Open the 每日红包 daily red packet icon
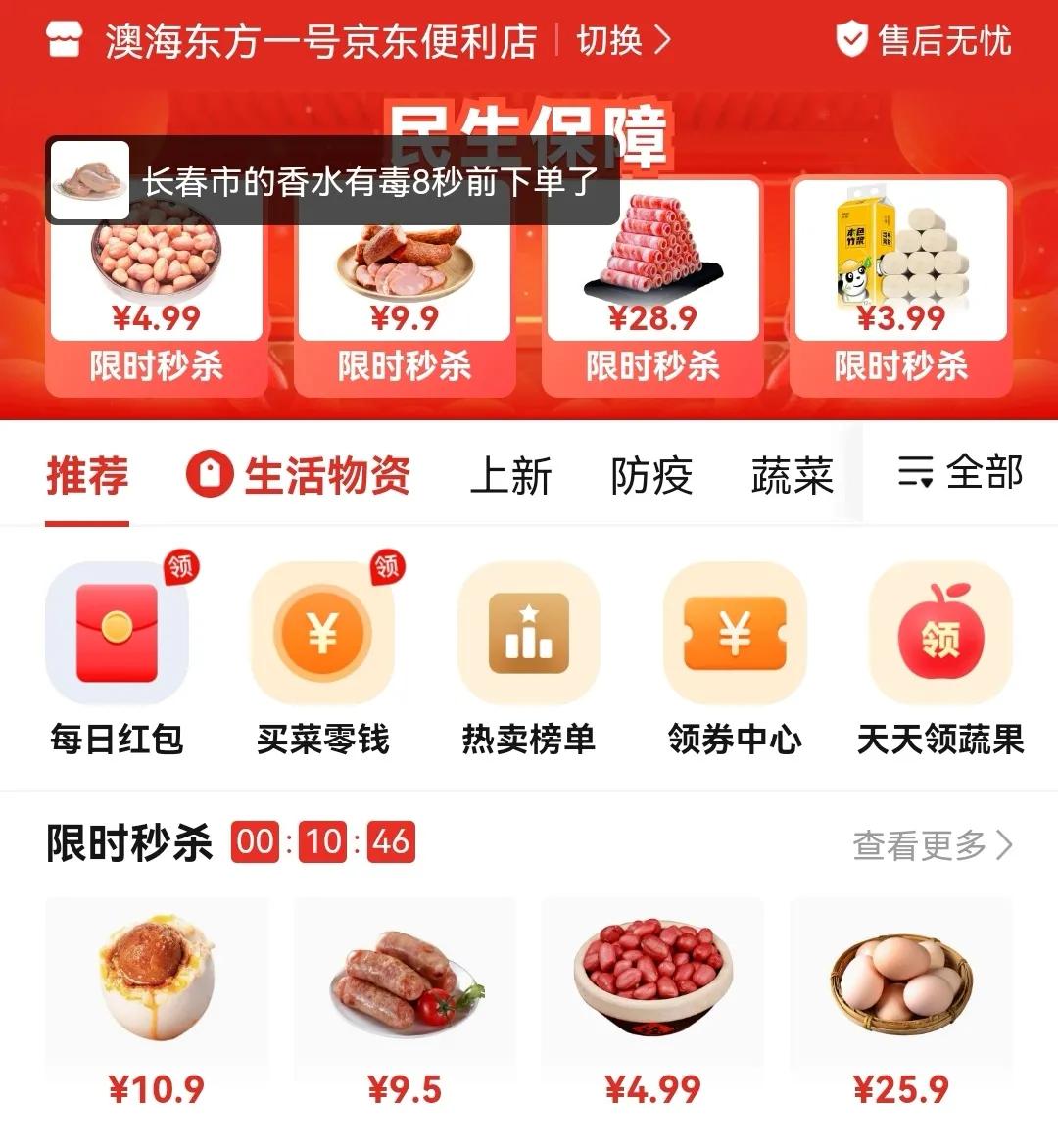The height and width of the screenshot is (1148, 1058). [118, 632]
